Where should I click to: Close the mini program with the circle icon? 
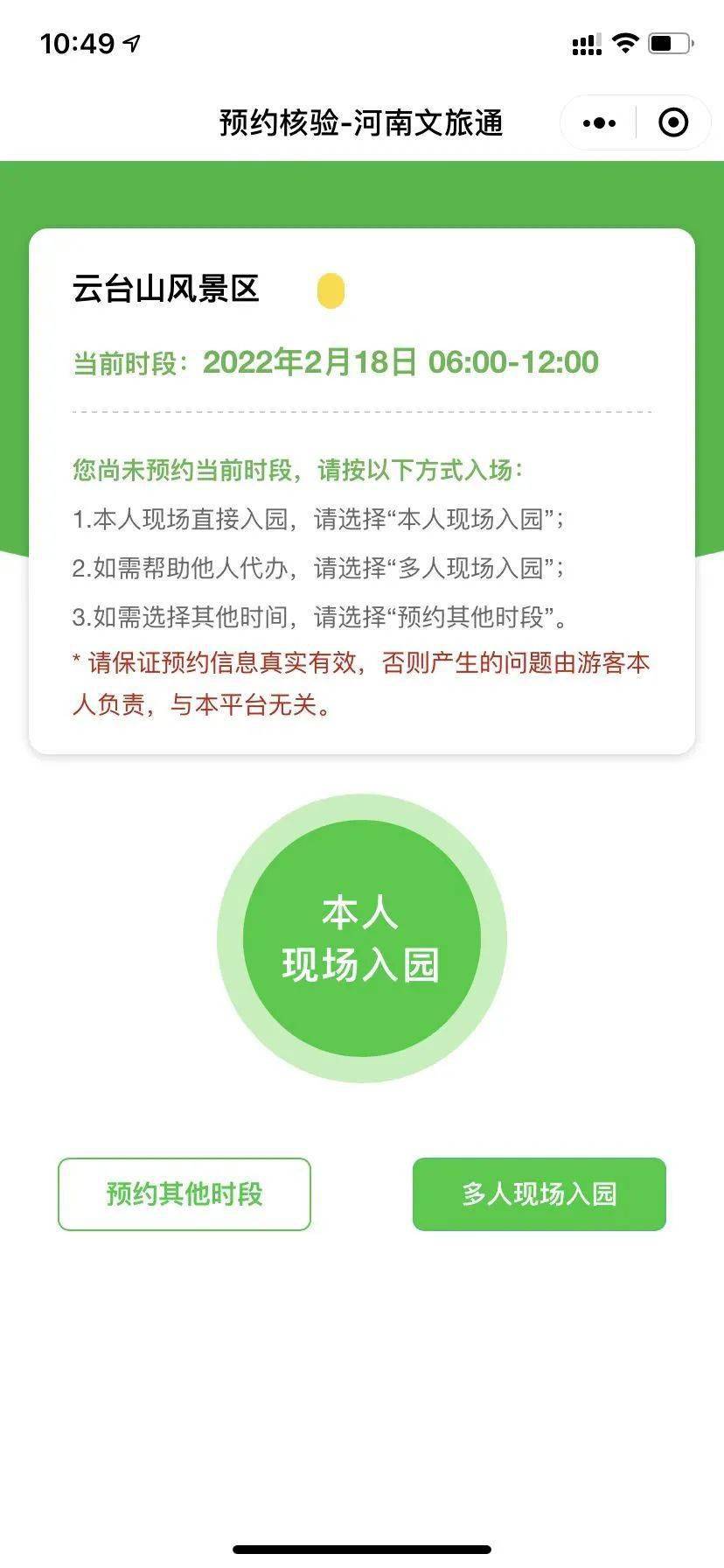pos(673,122)
